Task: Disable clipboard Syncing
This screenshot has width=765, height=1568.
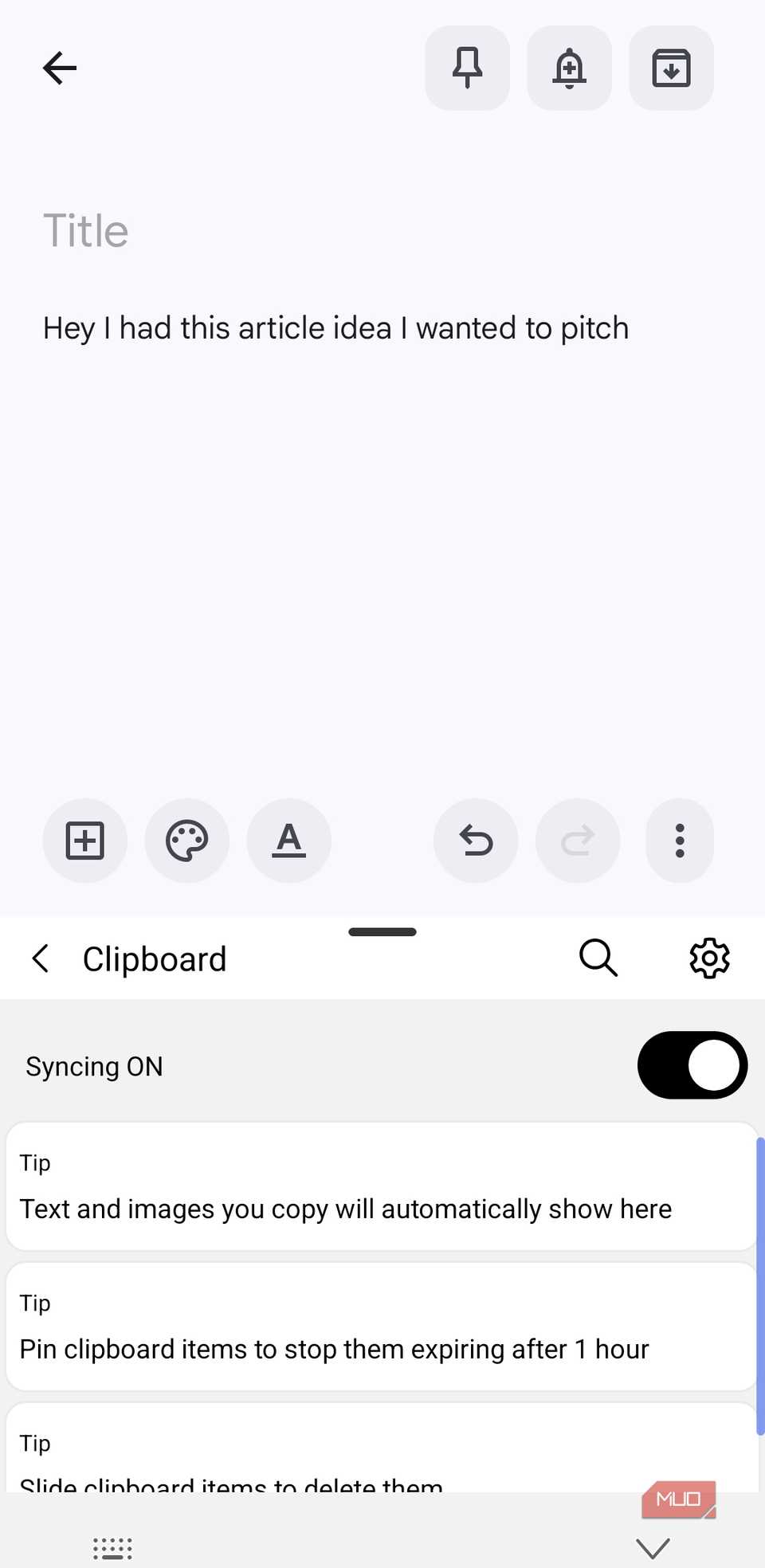Action: pos(692,1065)
